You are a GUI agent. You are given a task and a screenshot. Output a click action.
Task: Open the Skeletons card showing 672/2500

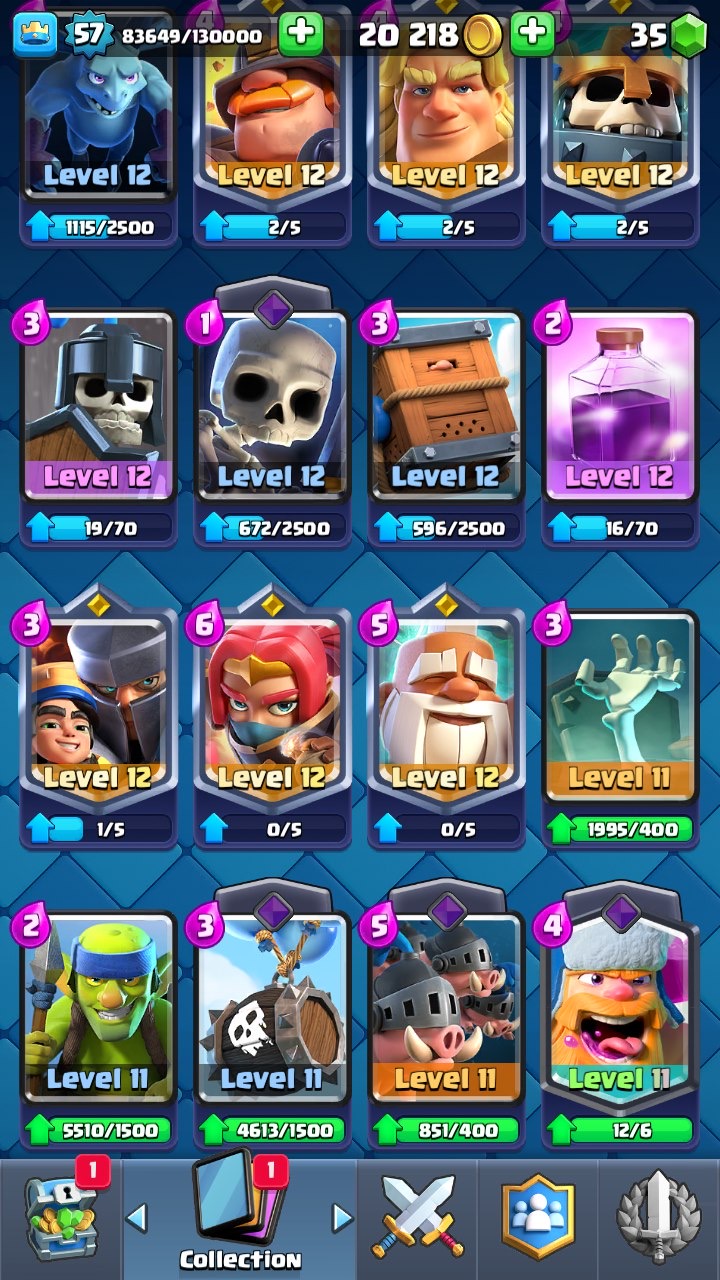coord(272,425)
